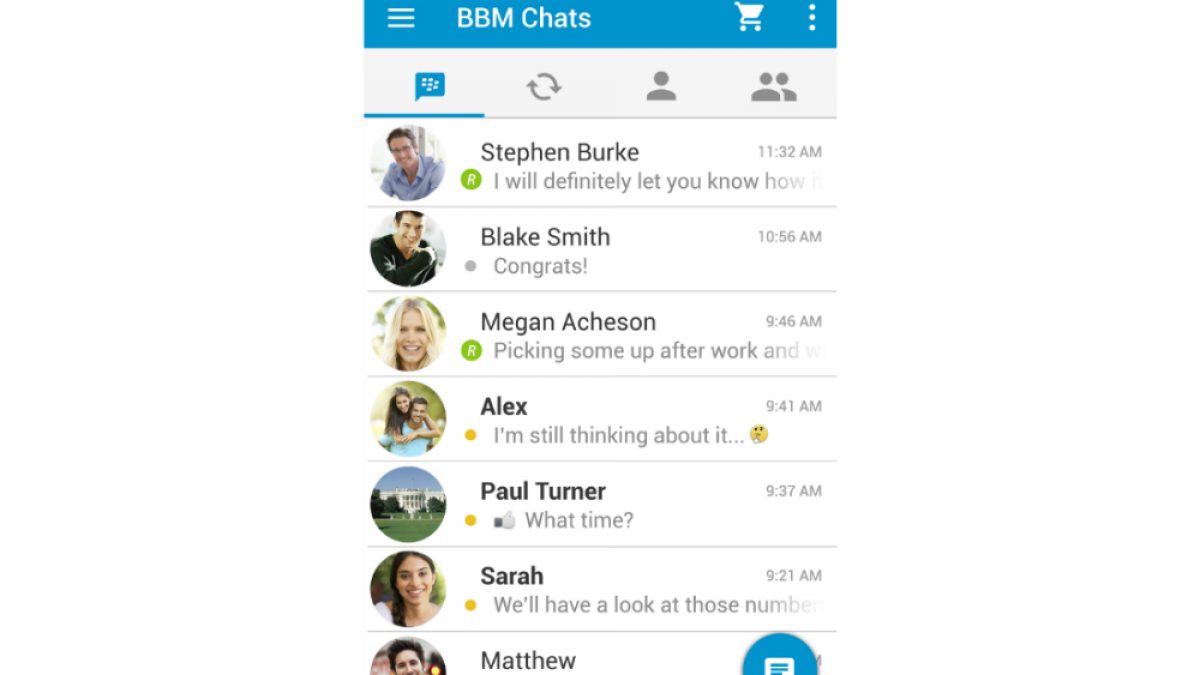1200x675 pixels.
Task: Open Paul Turner's conversation
Action: [600, 505]
